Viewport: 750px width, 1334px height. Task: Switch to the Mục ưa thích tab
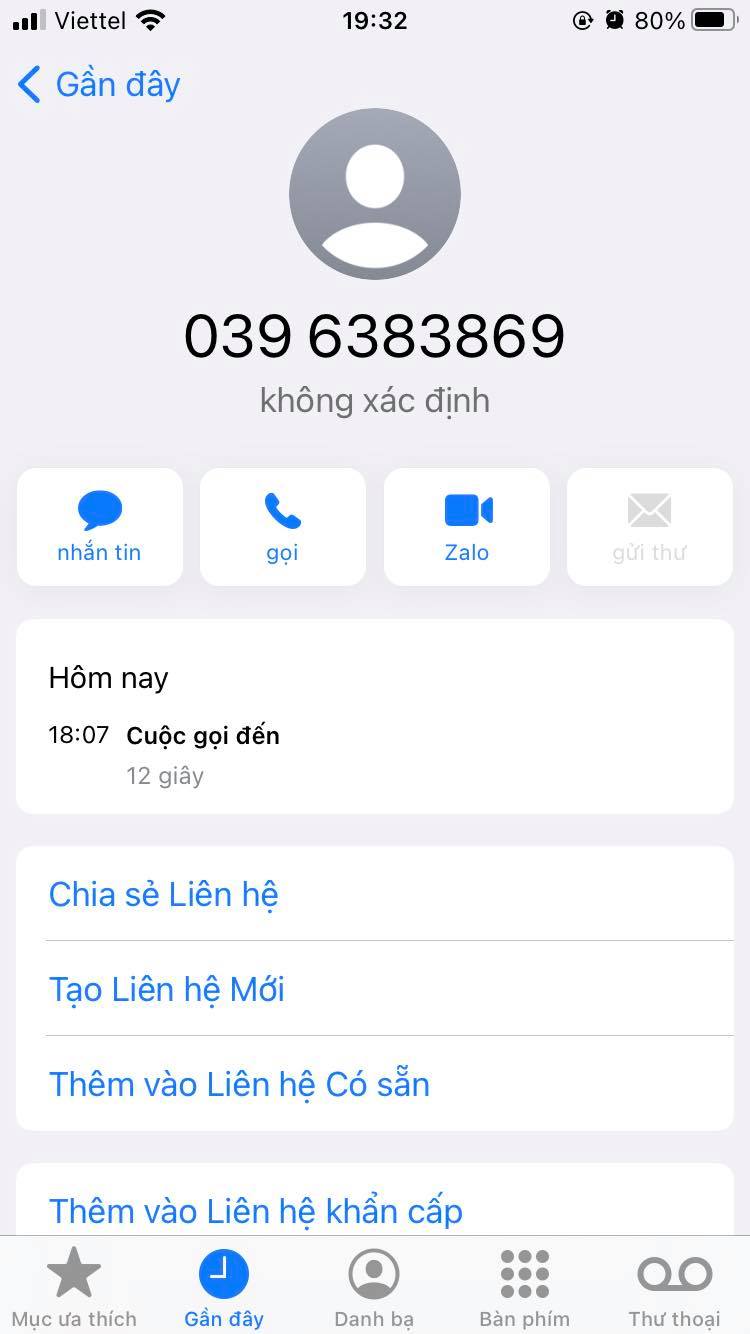(x=74, y=1287)
